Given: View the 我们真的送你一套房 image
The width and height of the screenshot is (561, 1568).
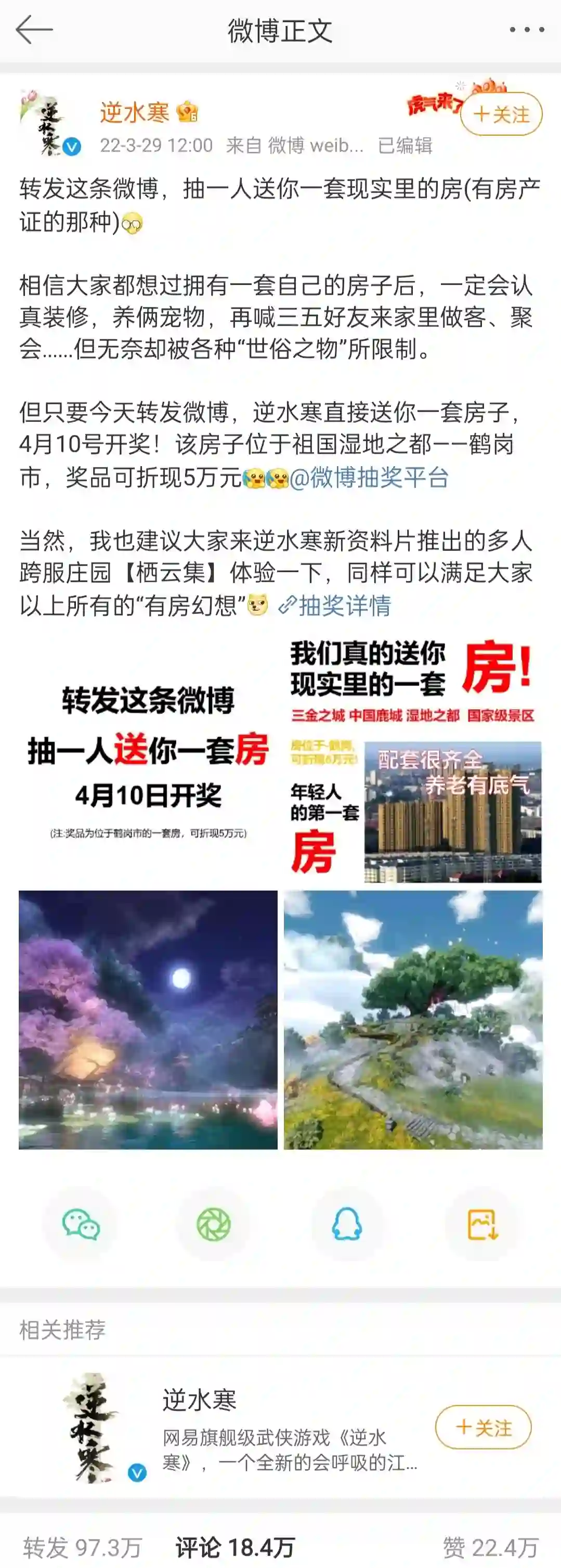Looking at the screenshot, I should [413, 761].
